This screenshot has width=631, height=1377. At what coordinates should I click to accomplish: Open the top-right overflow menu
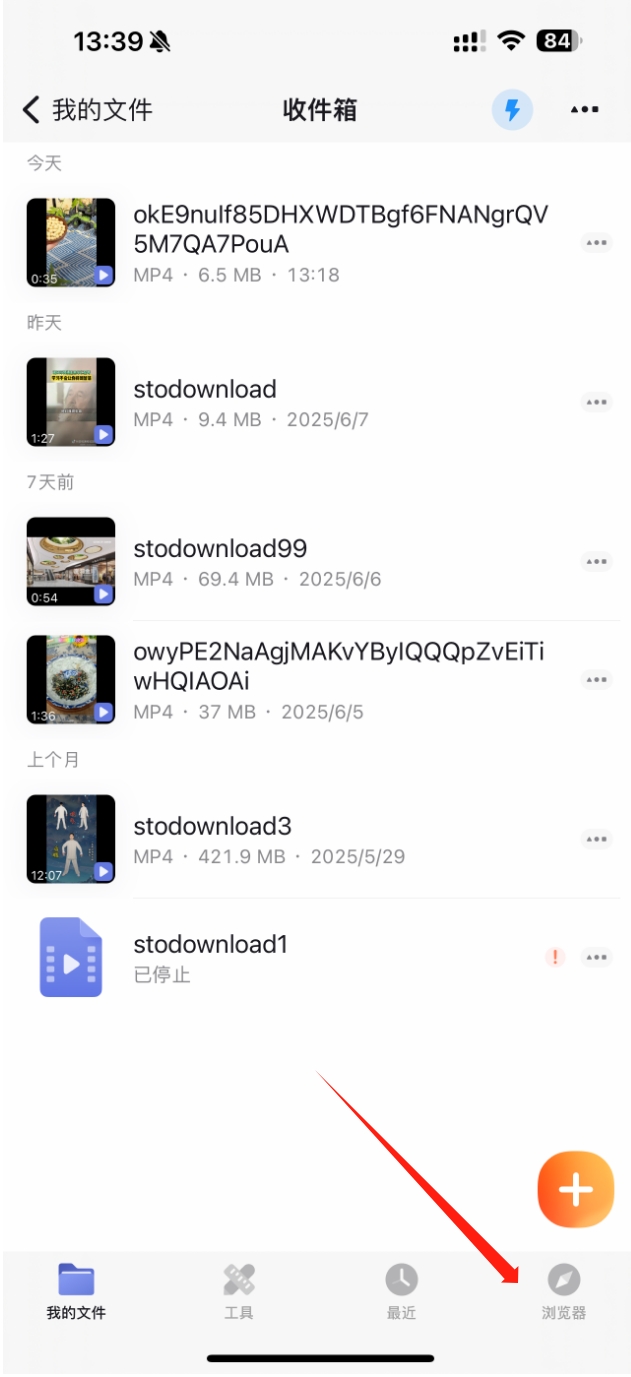[585, 109]
